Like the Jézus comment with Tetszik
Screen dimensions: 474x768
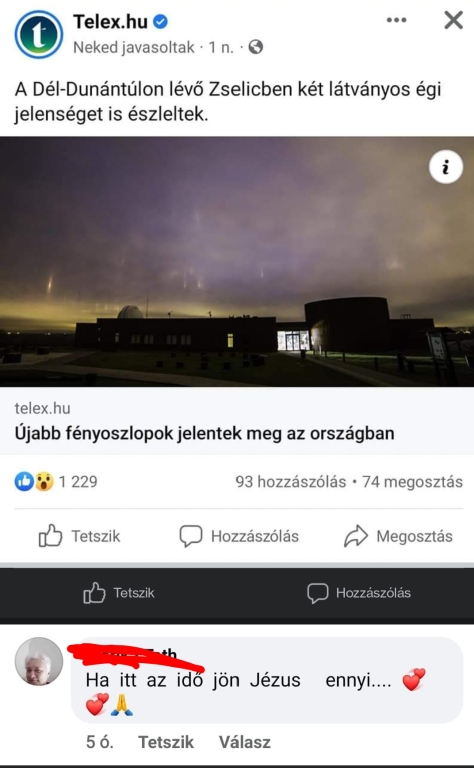pos(166,742)
